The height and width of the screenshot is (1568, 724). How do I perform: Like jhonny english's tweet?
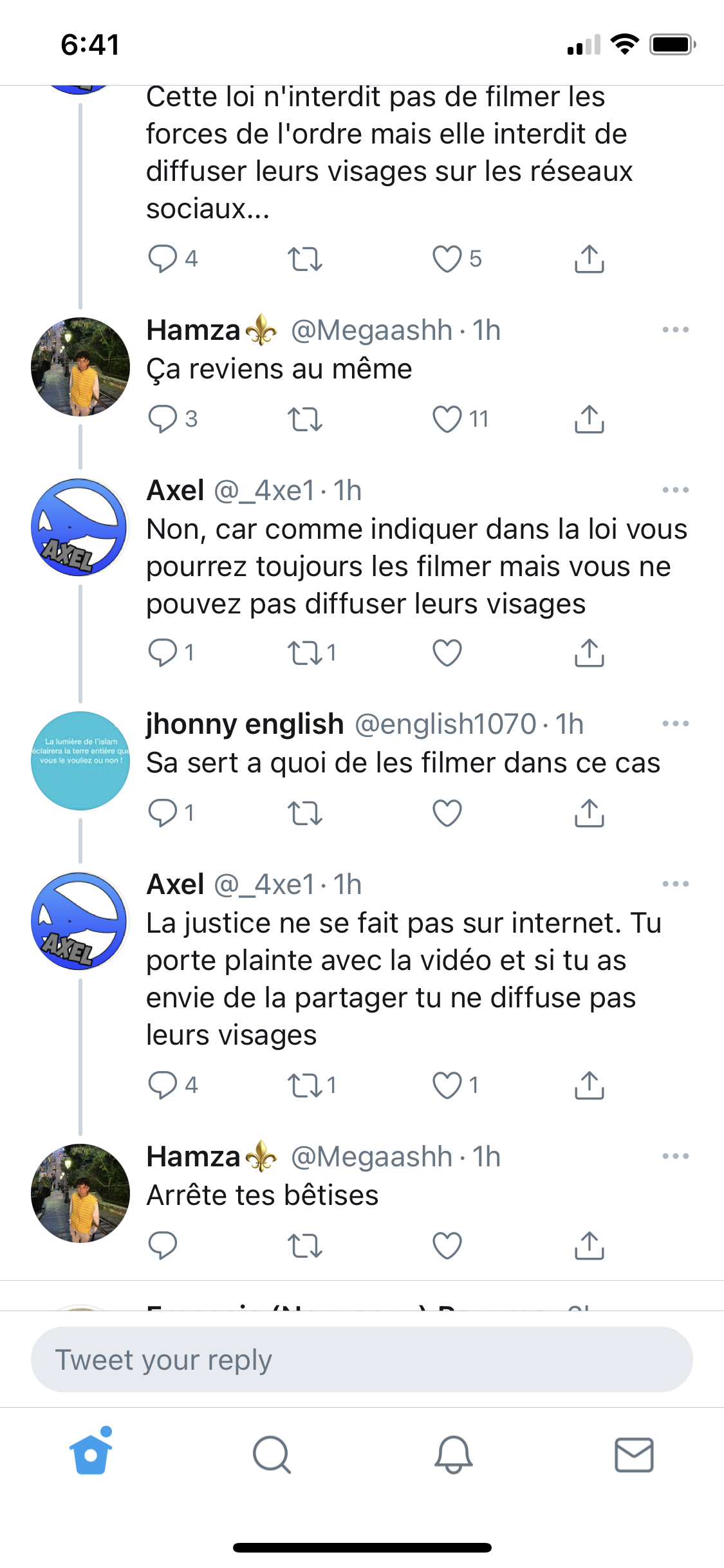tap(447, 813)
